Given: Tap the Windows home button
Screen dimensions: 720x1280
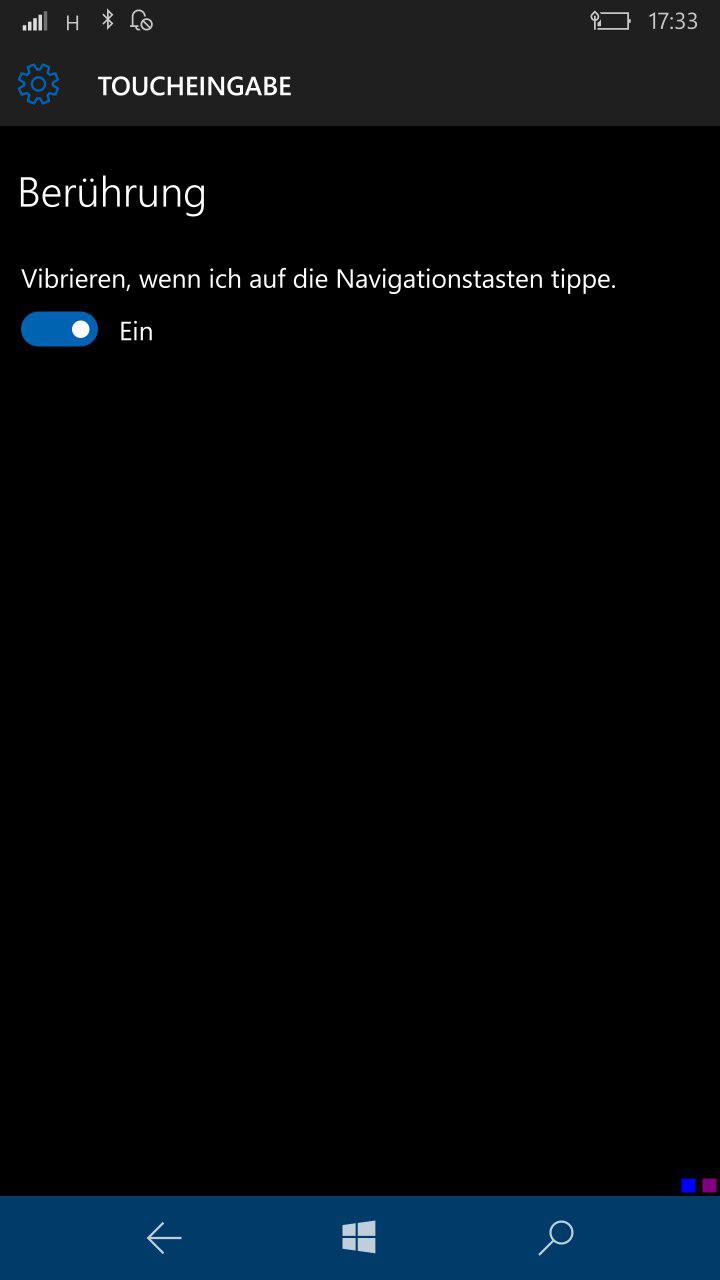Looking at the screenshot, I should click(x=359, y=1237).
